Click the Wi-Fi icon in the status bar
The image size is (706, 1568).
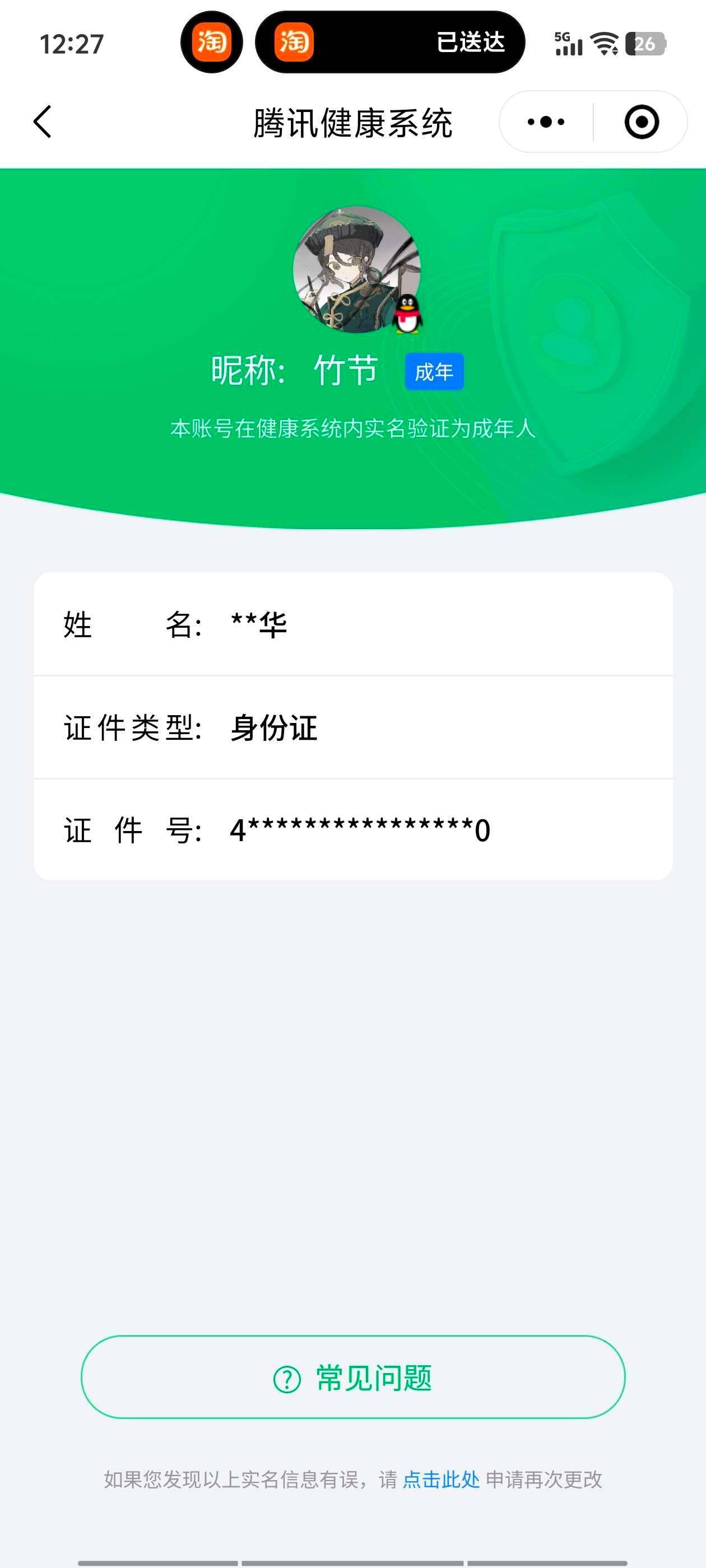[x=604, y=44]
